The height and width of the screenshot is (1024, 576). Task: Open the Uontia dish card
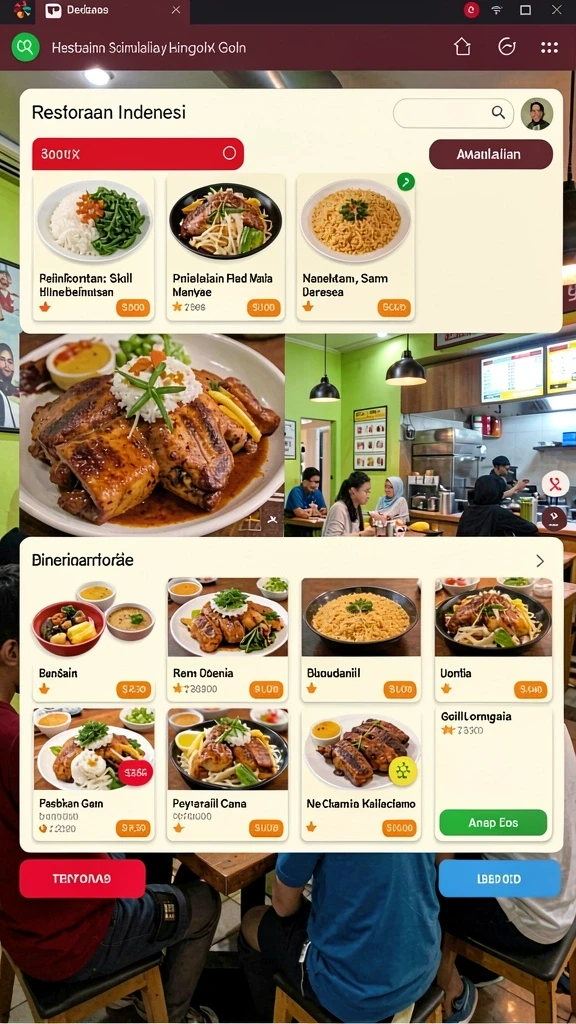tap(493, 639)
